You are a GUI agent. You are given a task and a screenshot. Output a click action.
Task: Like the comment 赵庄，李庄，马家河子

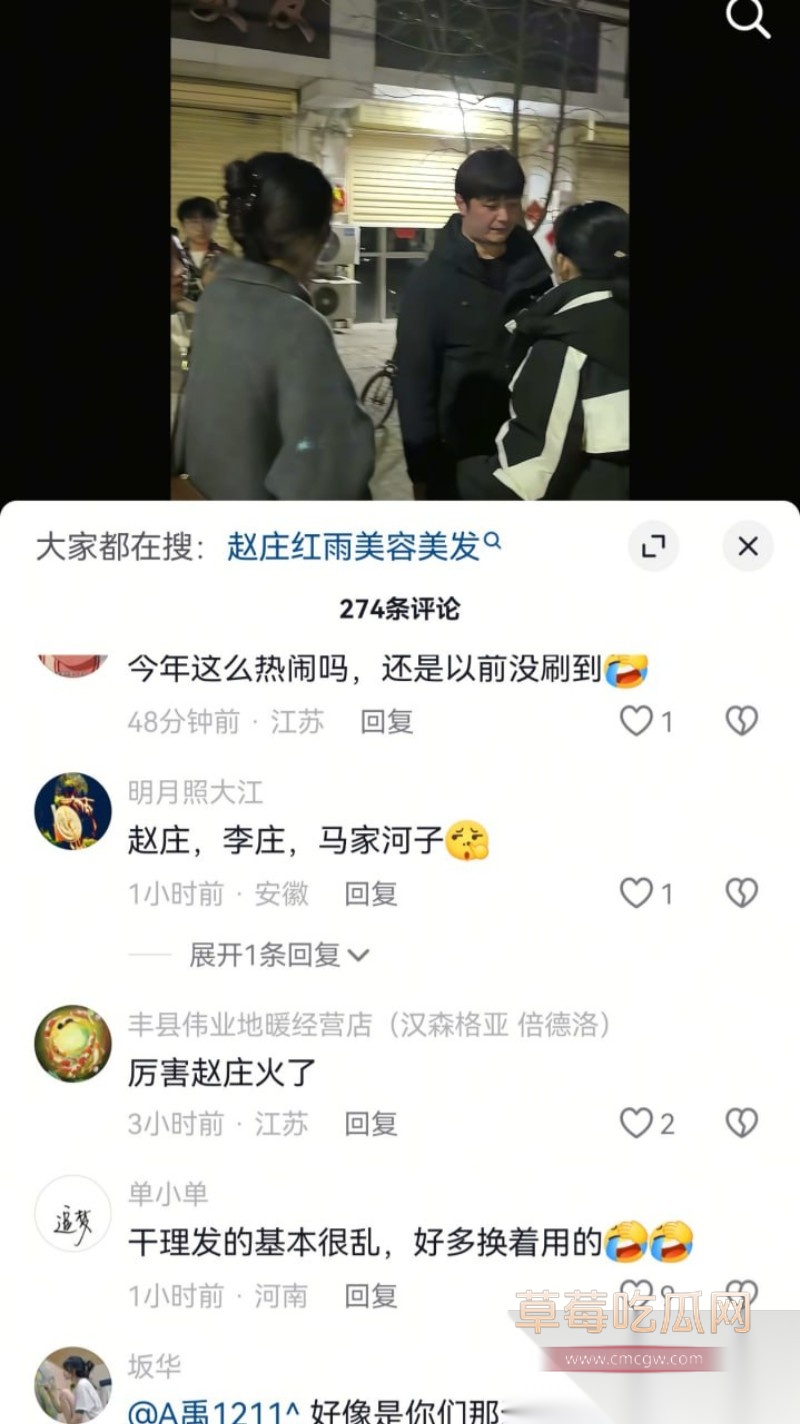coord(634,892)
